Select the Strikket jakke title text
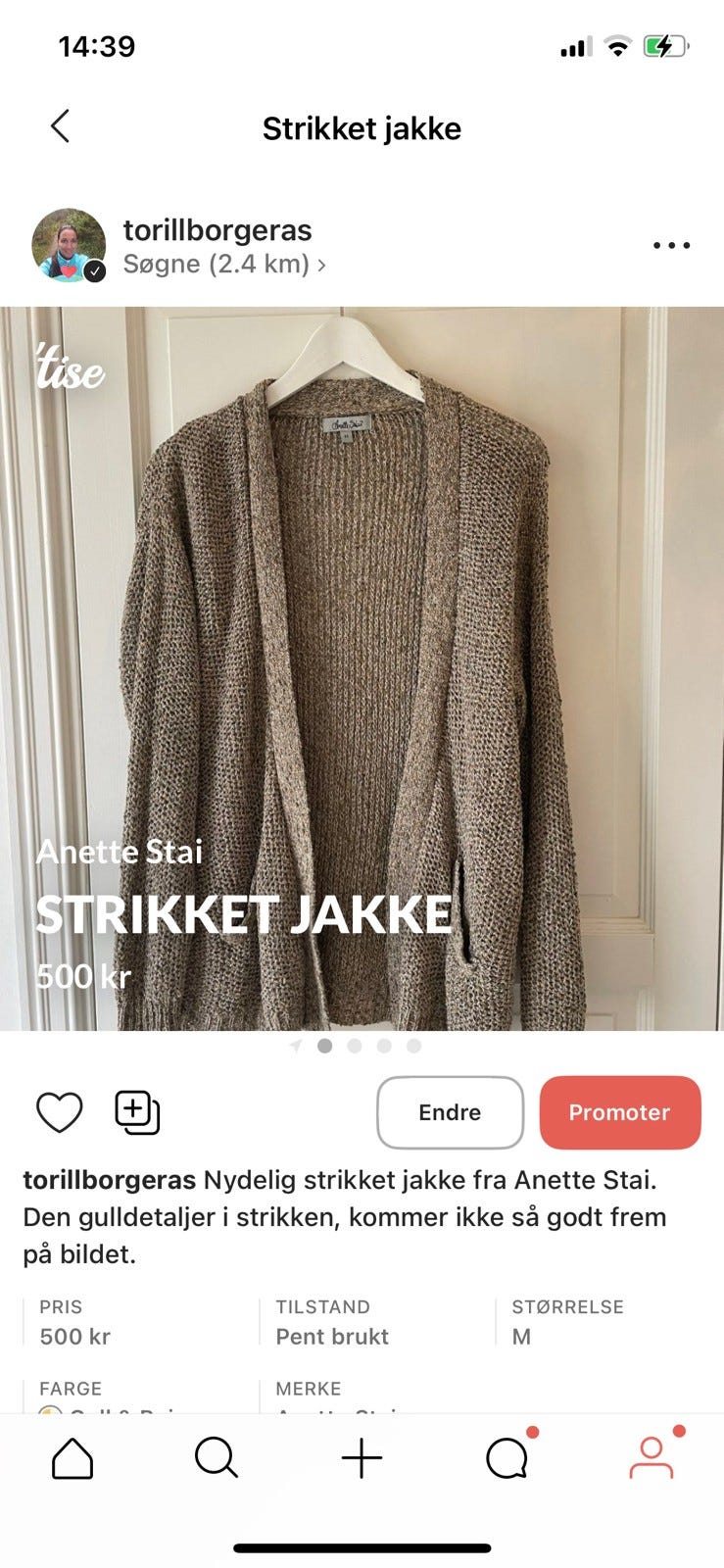The image size is (724, 1568). tap(362, 127)
